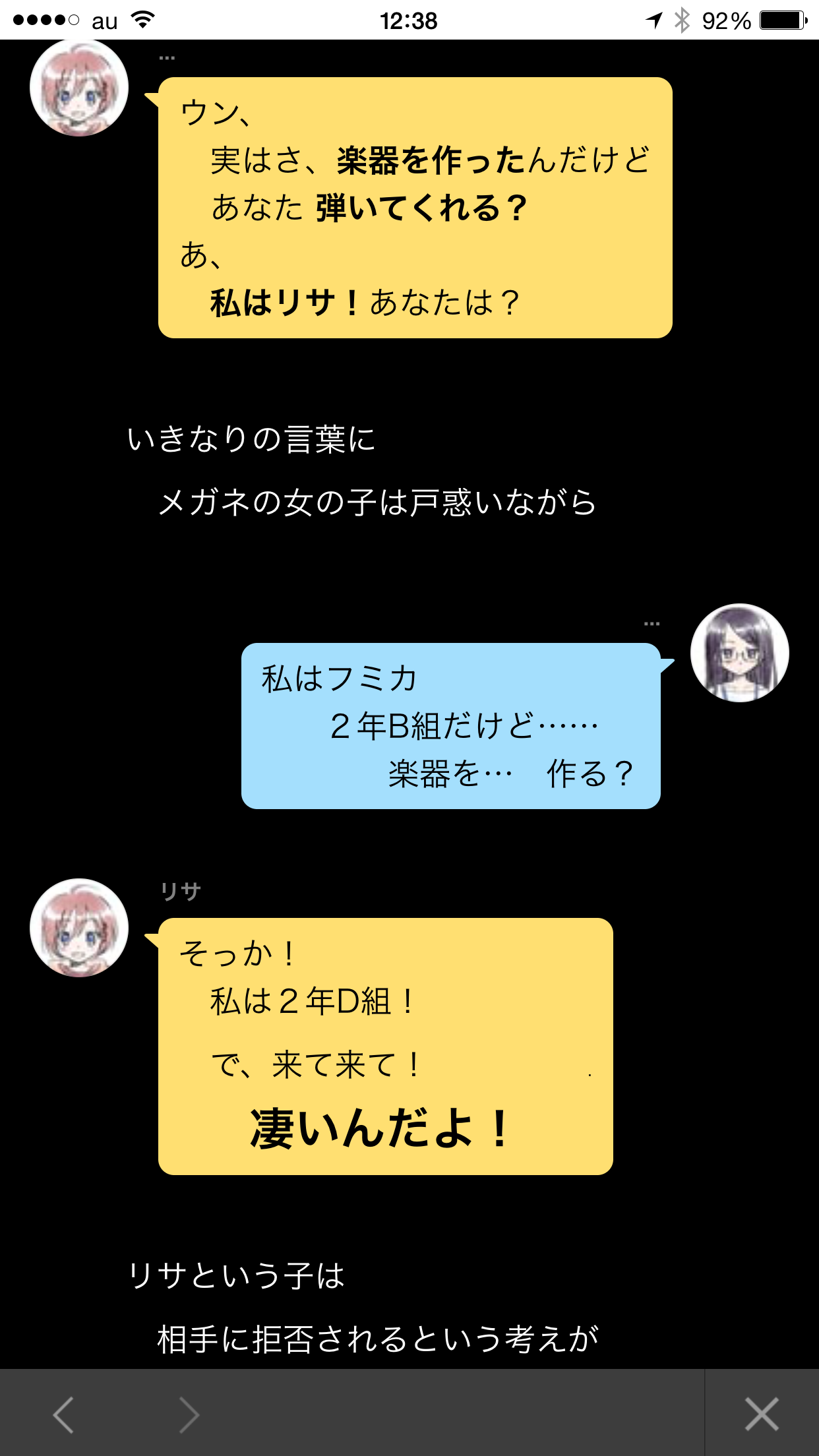Go back with the left arrow

point(63,1414)
